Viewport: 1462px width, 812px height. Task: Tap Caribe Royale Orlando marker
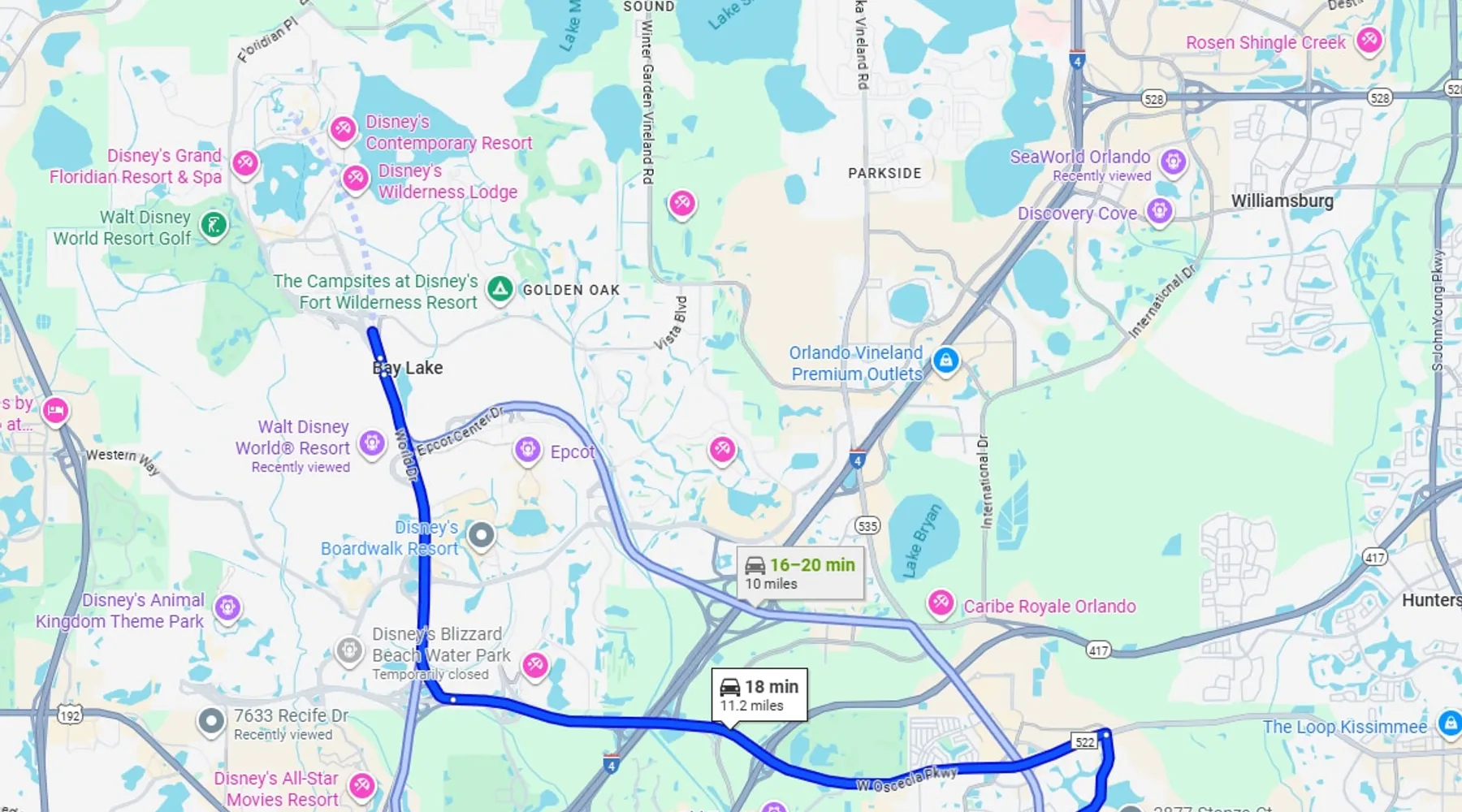coord(941,603)
